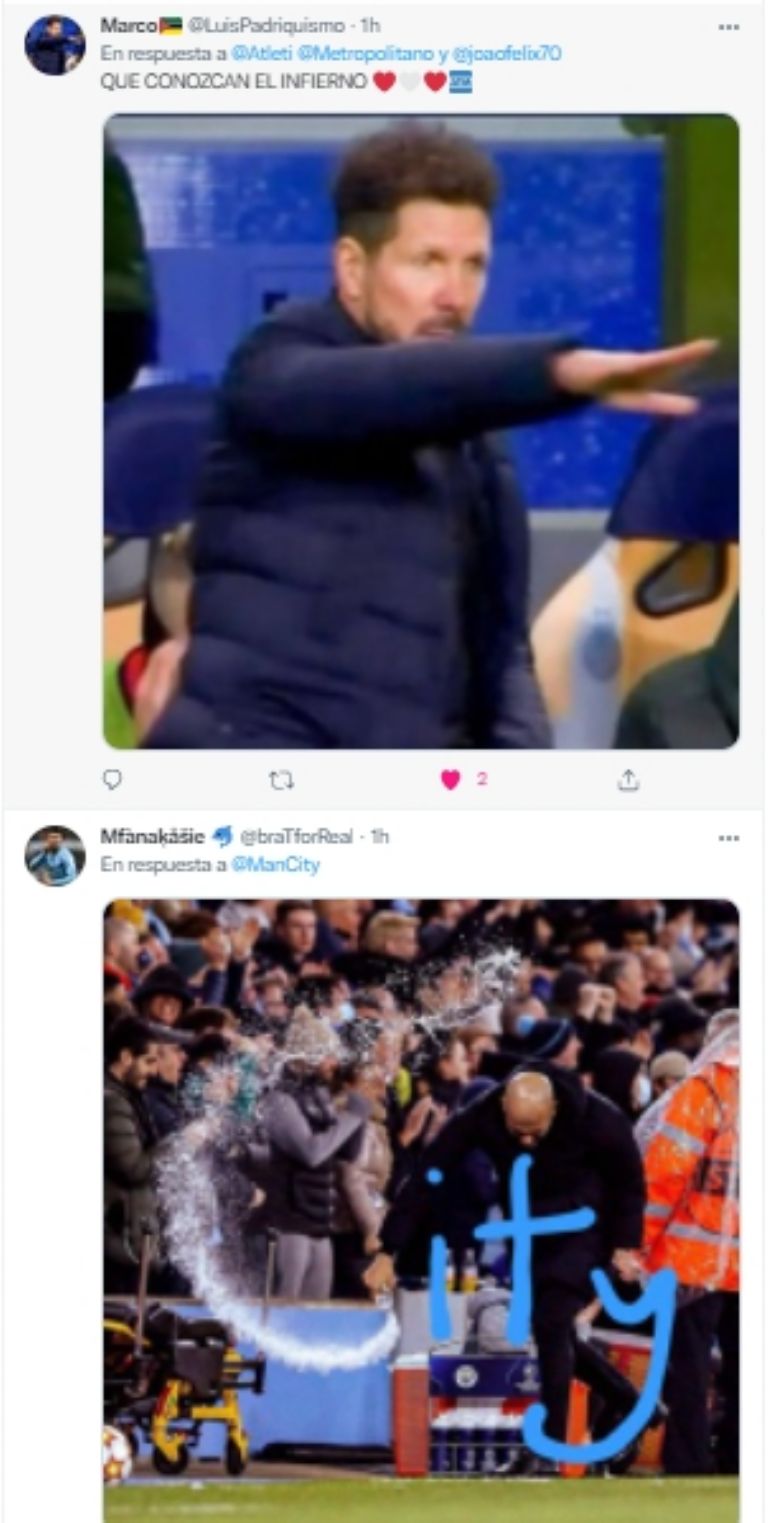The width and height of the screenshot is (768, 1523).
Task: Open the @ManCity mention link
Action: pos(276,865)
